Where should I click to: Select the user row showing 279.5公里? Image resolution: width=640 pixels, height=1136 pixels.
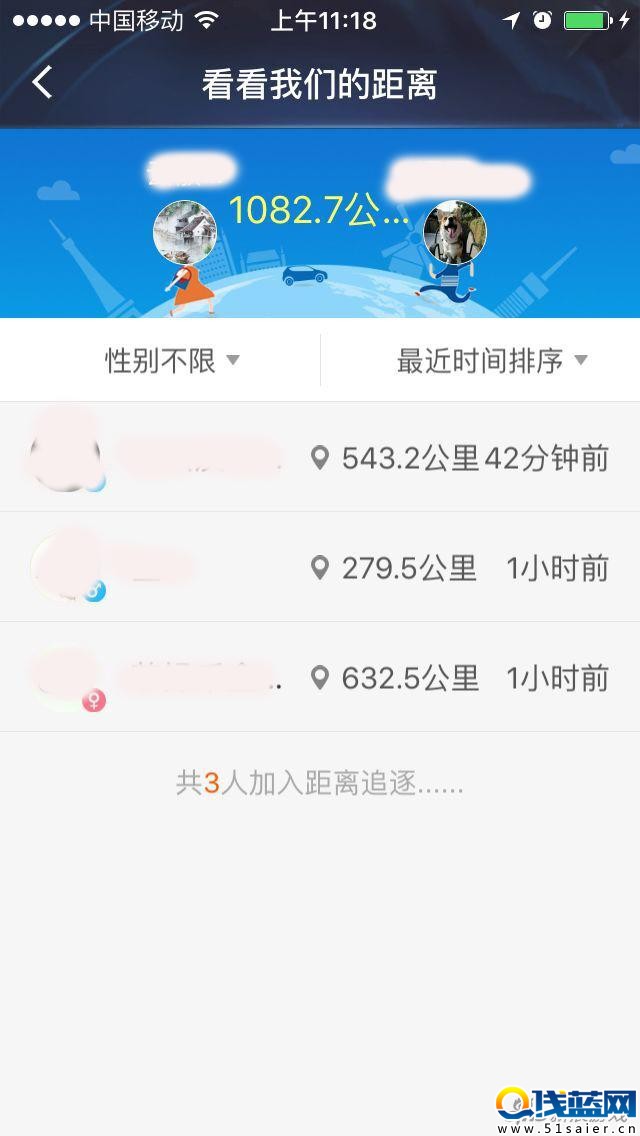[320, 568]
